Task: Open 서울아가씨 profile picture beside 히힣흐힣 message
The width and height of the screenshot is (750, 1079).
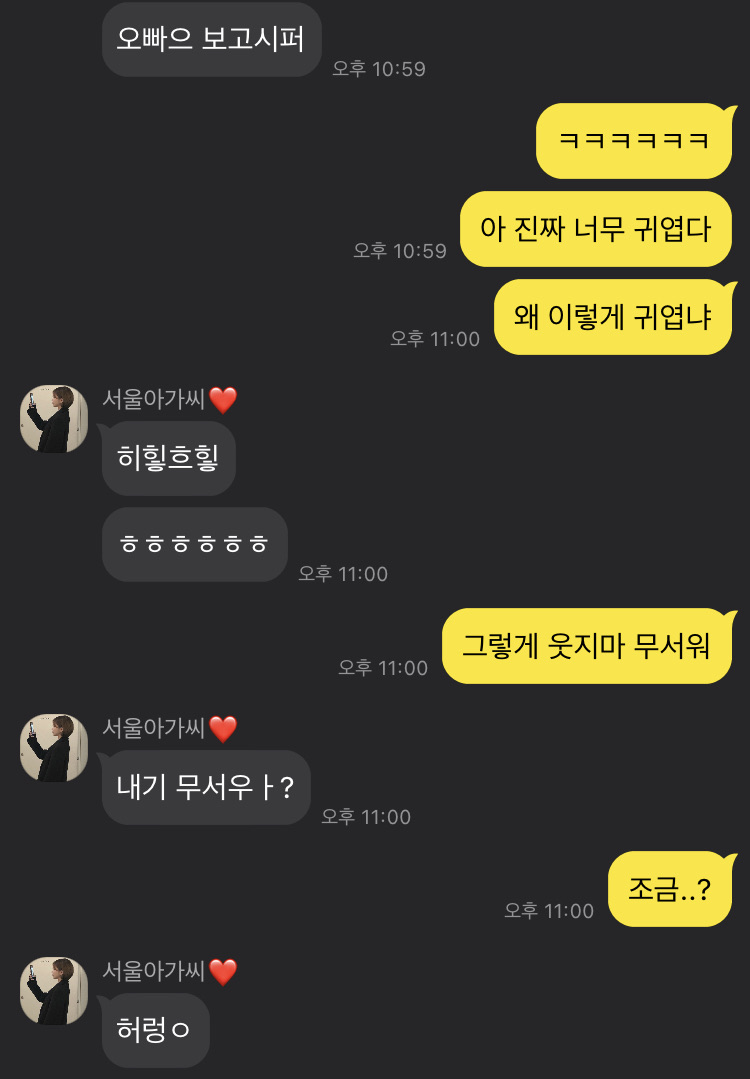Action: tap(54, 419)
